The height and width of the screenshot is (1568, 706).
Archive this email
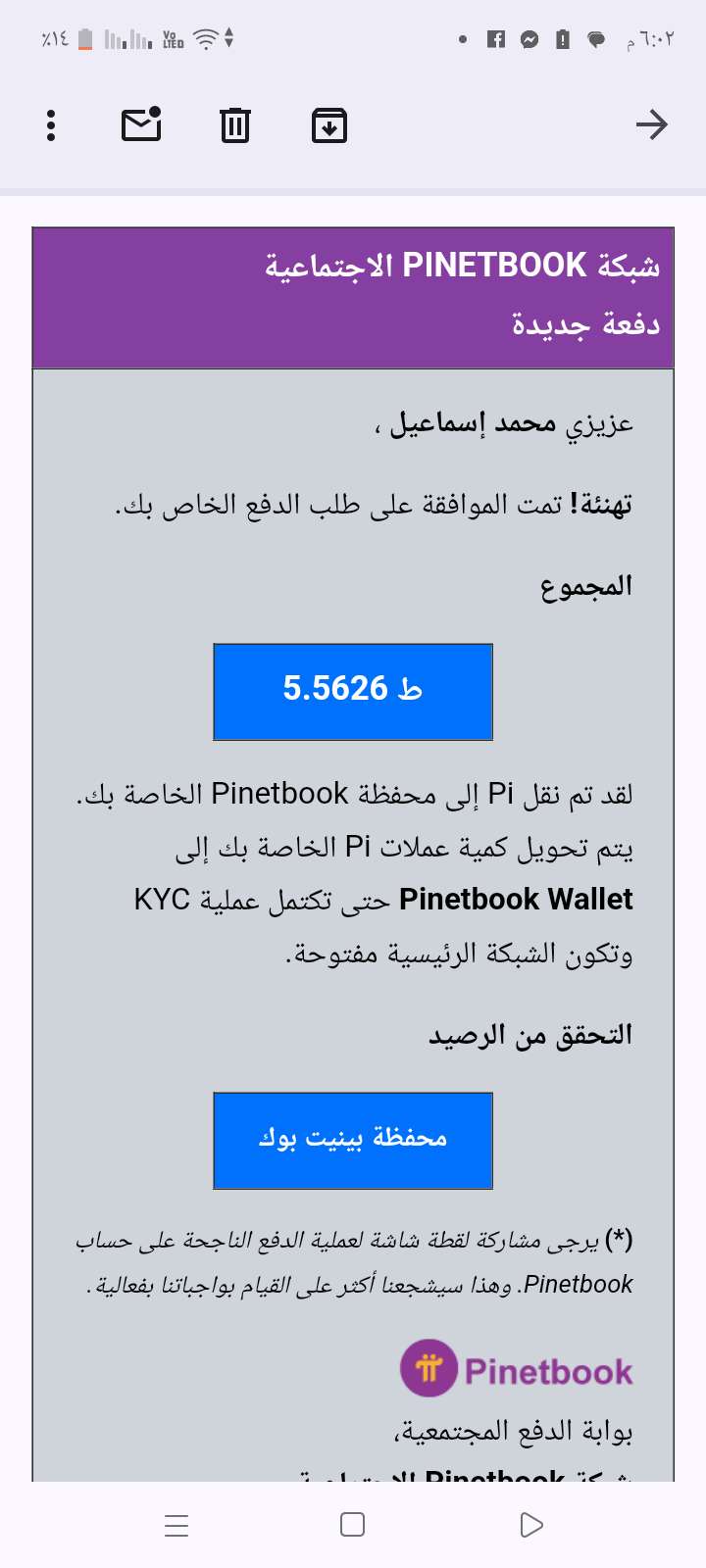pos(329,125)
